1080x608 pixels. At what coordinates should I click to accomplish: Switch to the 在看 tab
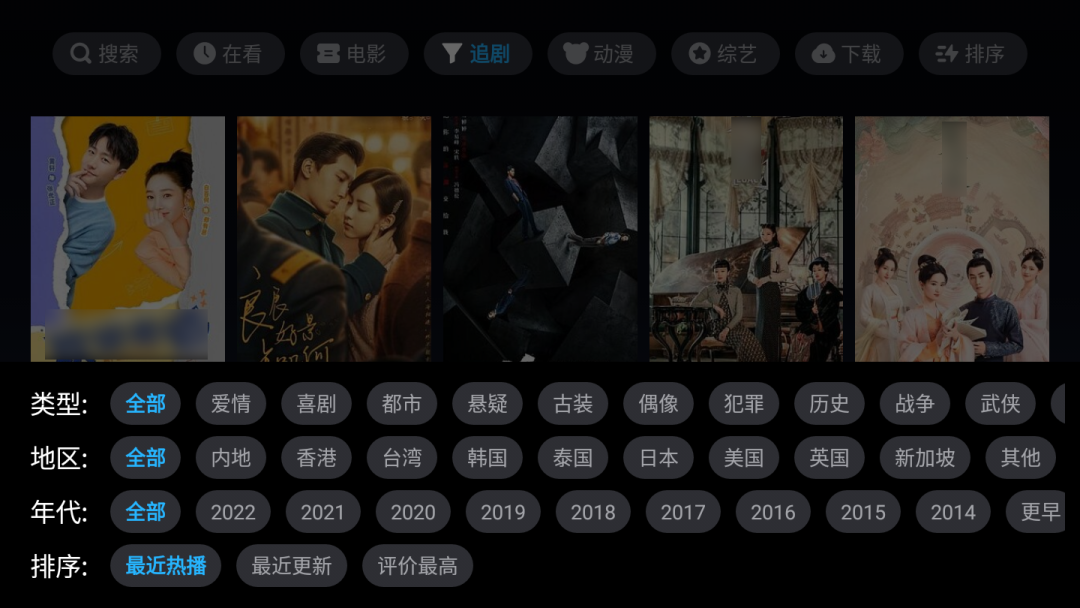coord(230,54)
